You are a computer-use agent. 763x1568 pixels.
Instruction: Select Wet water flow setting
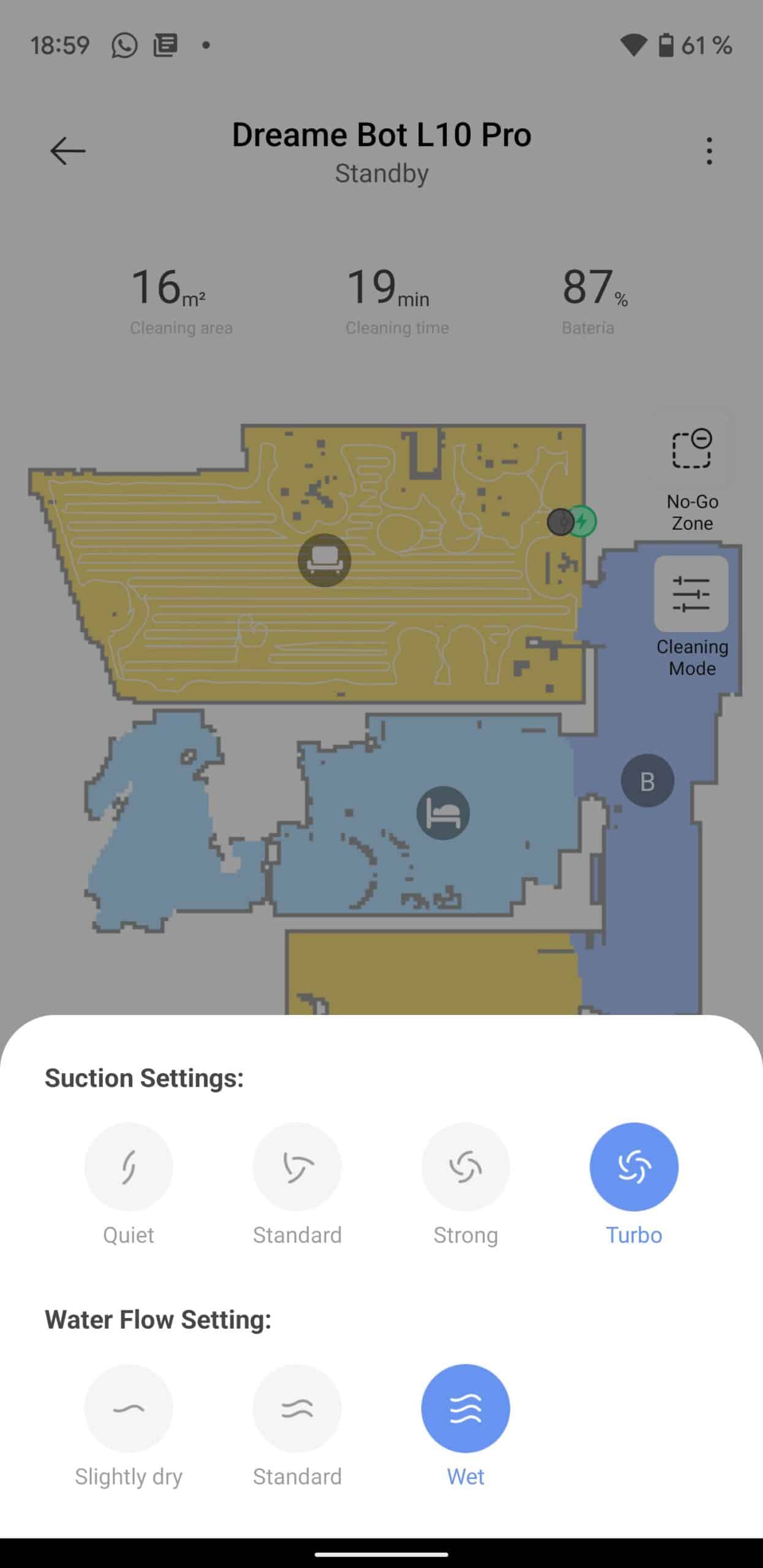click(465, 1408)
